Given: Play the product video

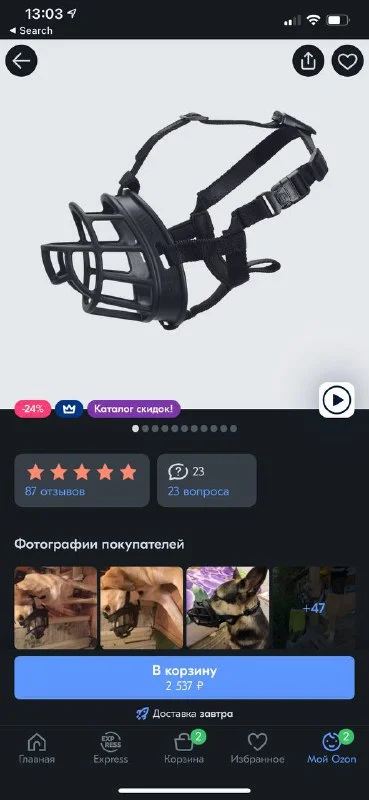Looking at the screenshot, I should coord(337,400).
